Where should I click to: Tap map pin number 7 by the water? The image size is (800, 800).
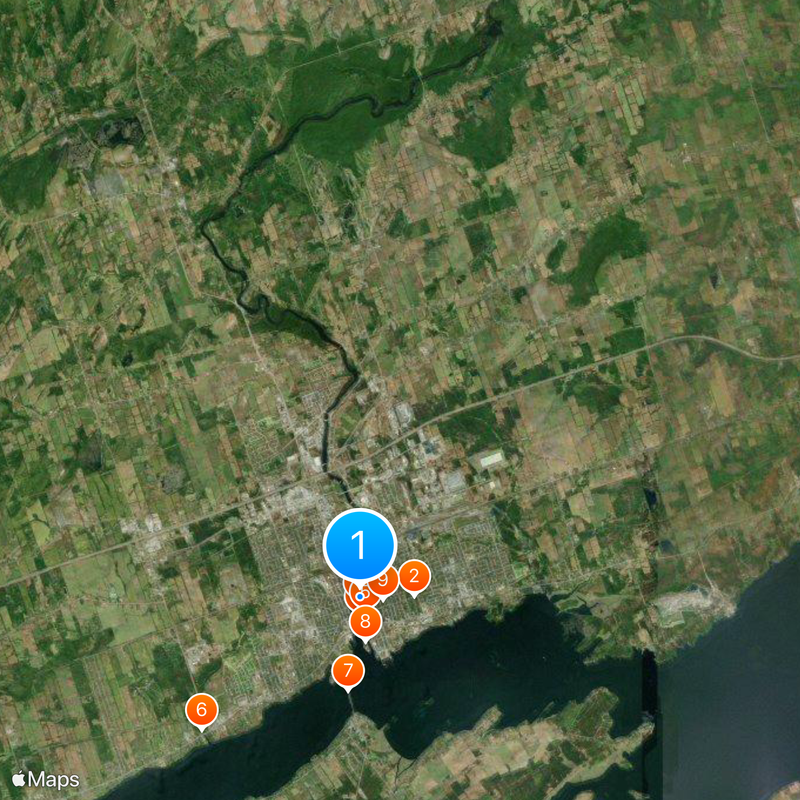pyautogui.click(x=347, y=670)
